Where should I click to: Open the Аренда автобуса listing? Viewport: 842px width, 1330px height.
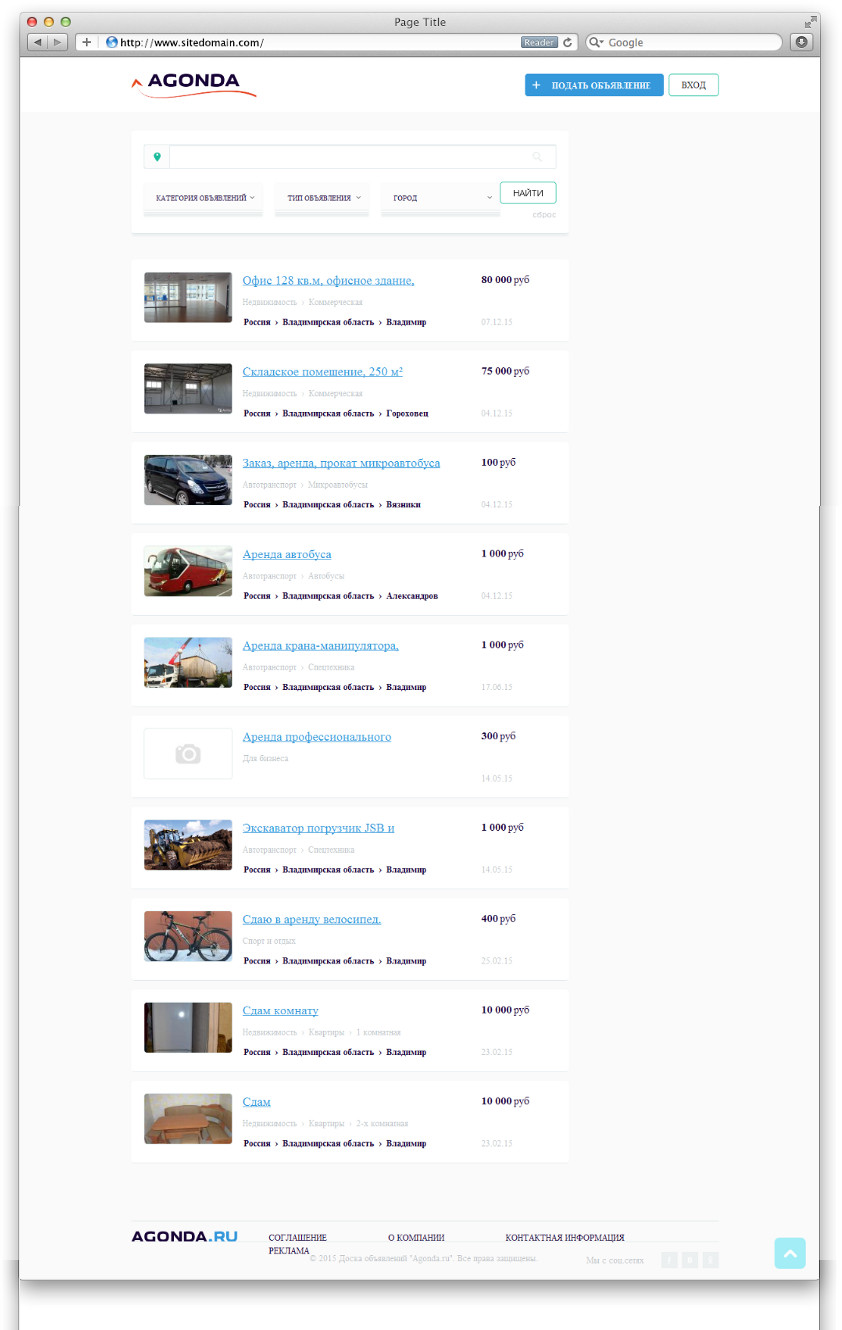tap(287, 554)
